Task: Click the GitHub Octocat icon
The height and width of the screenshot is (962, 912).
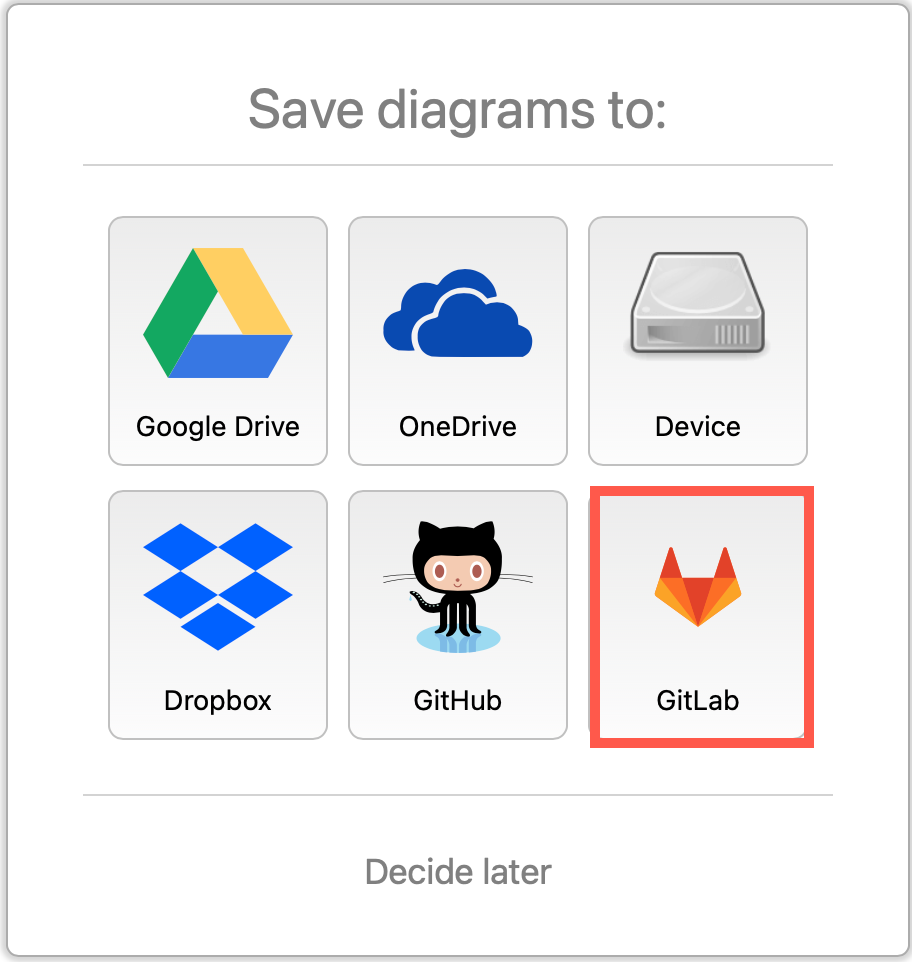Action: pyautogui.click(x=458, y=585)
